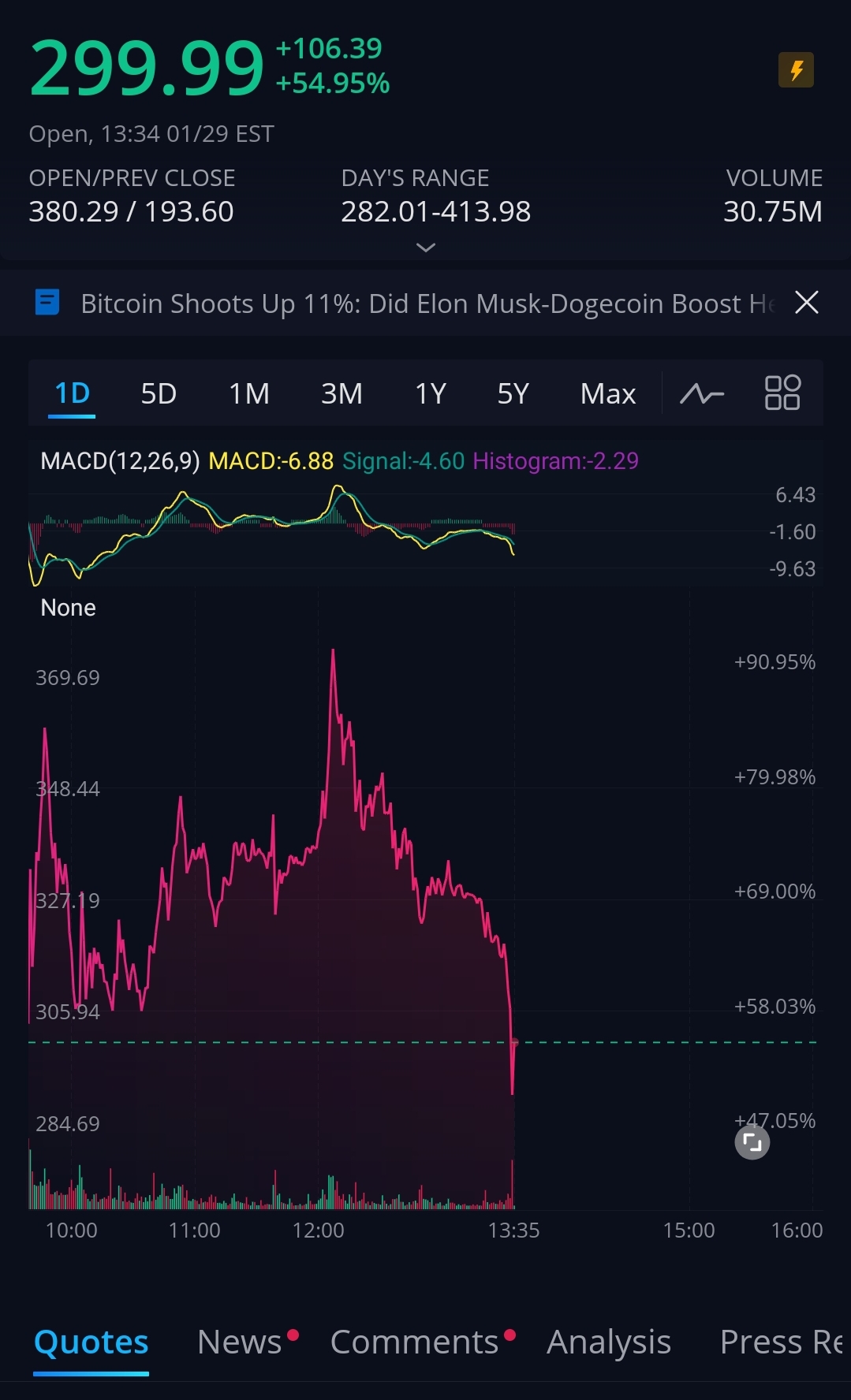851x1400 pixels.
Task: View the 5Y chart range
Action: pos(513,393)
